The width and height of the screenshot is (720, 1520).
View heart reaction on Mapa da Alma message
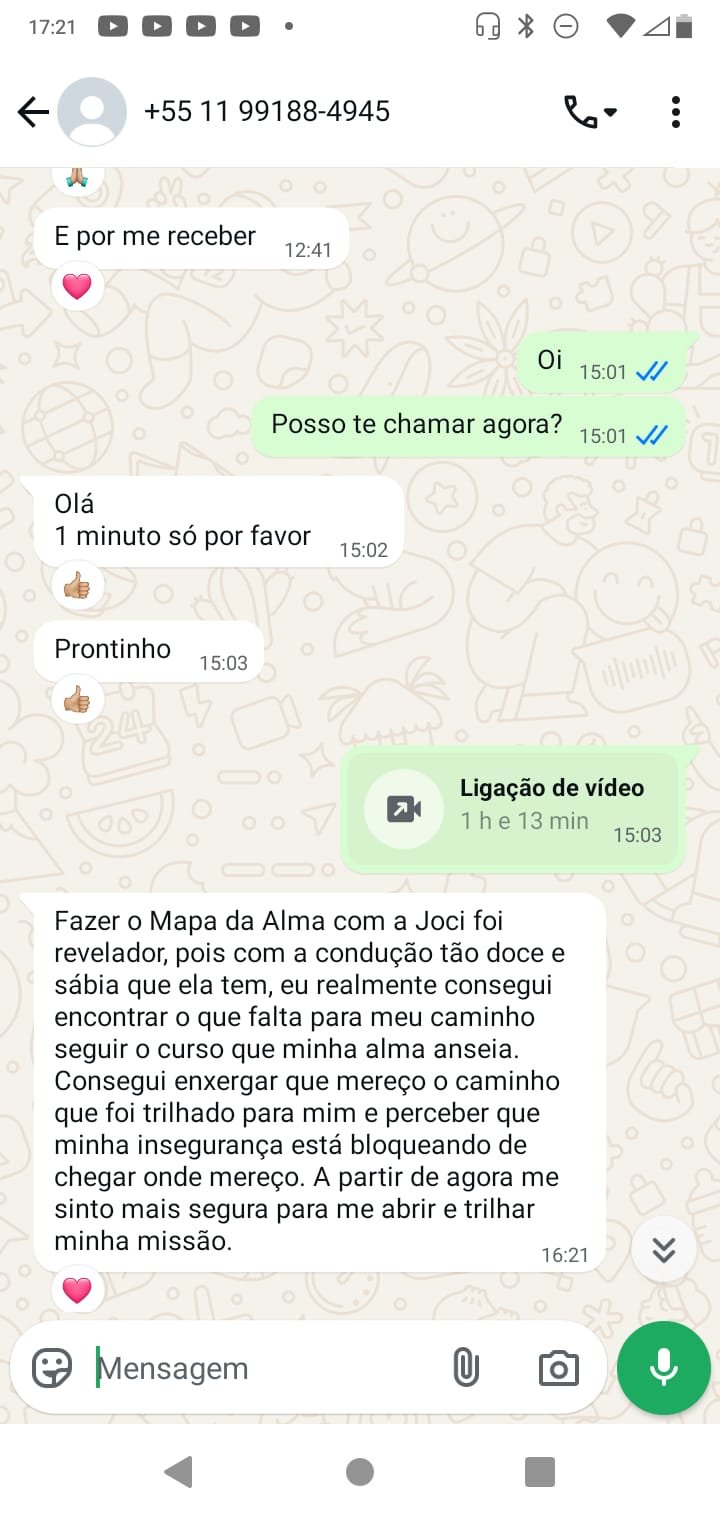point(77,1290)
